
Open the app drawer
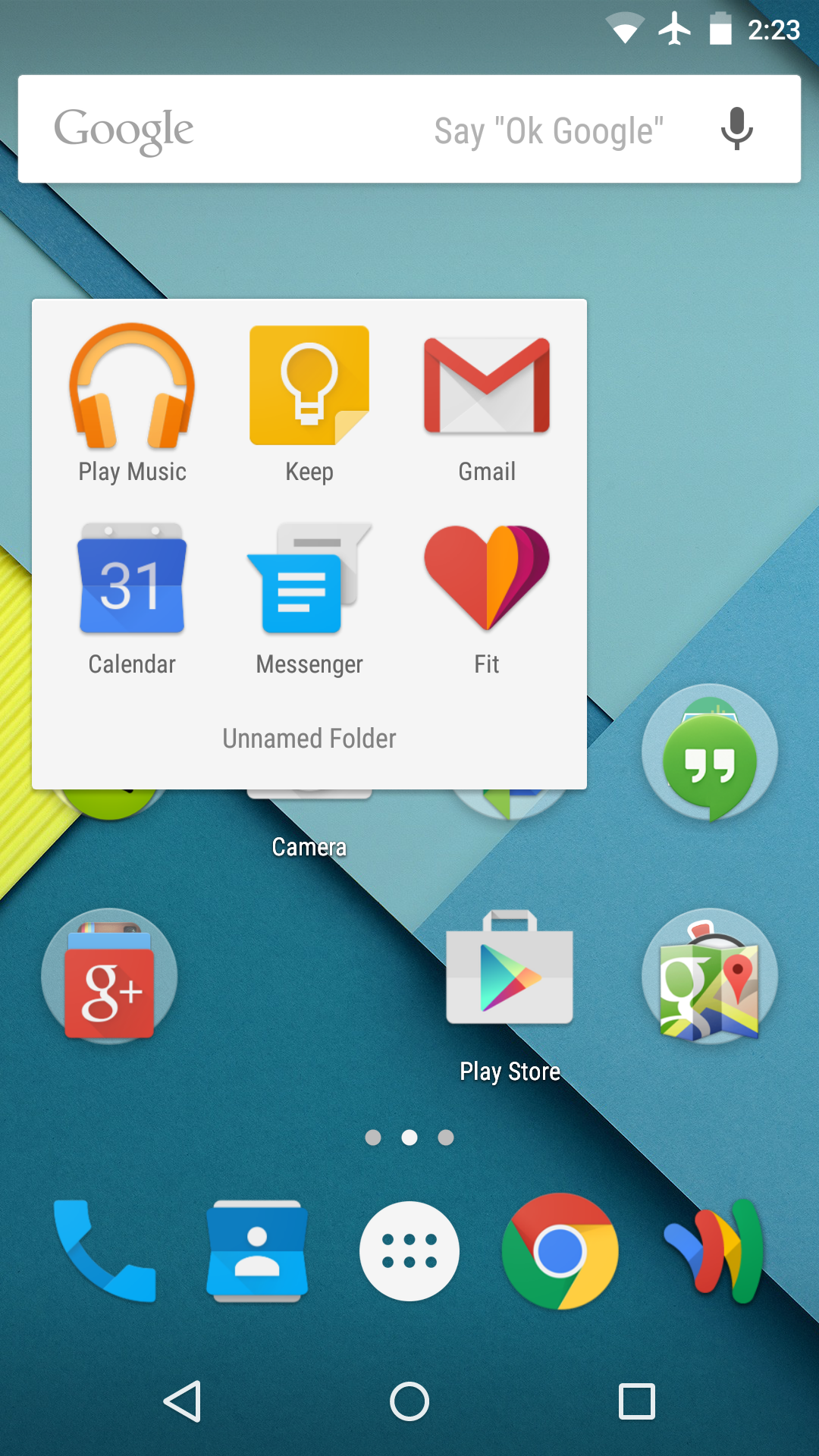(x=409, y=1251)
